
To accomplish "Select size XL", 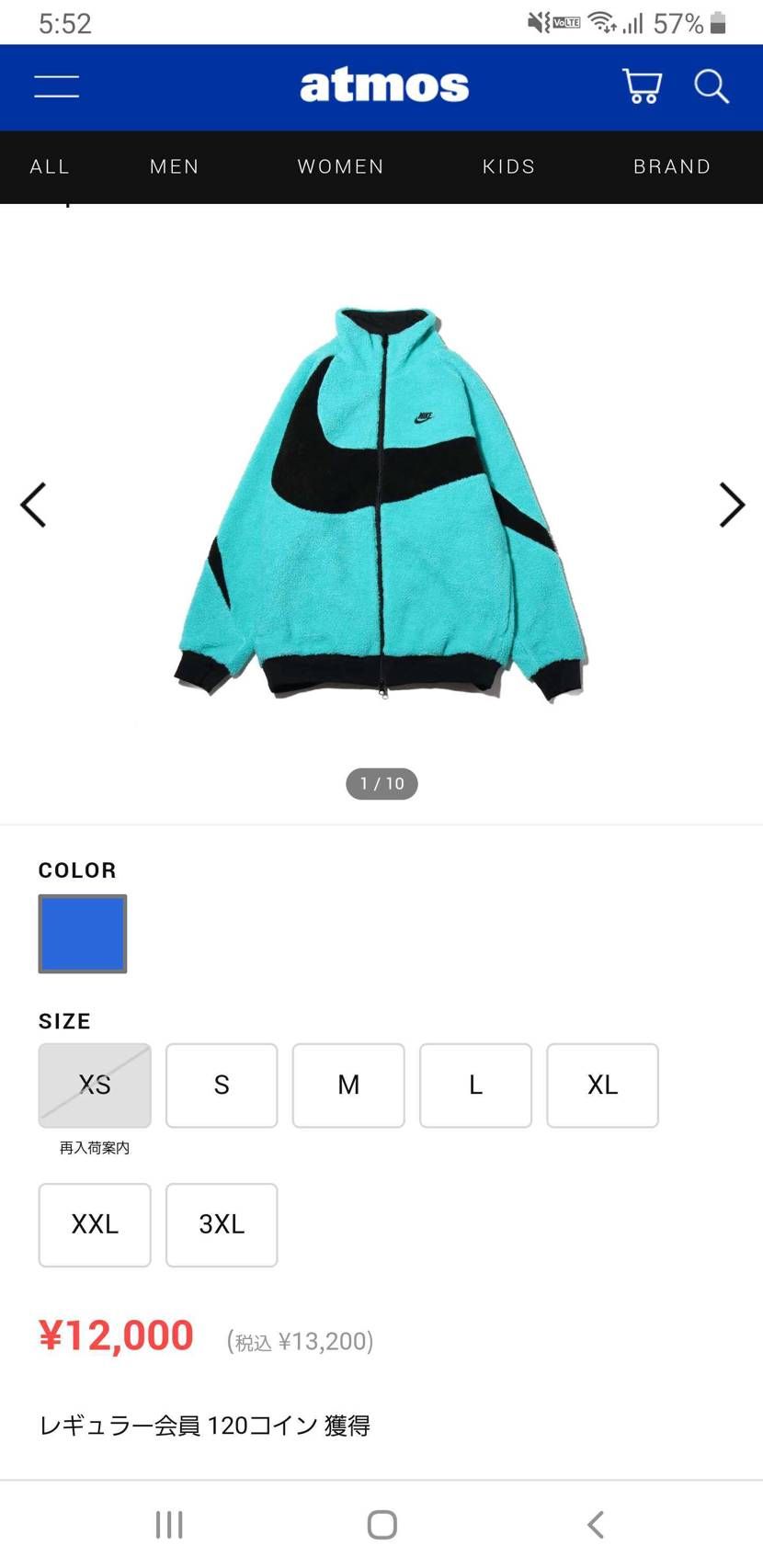I will (x=602, y=1085).
